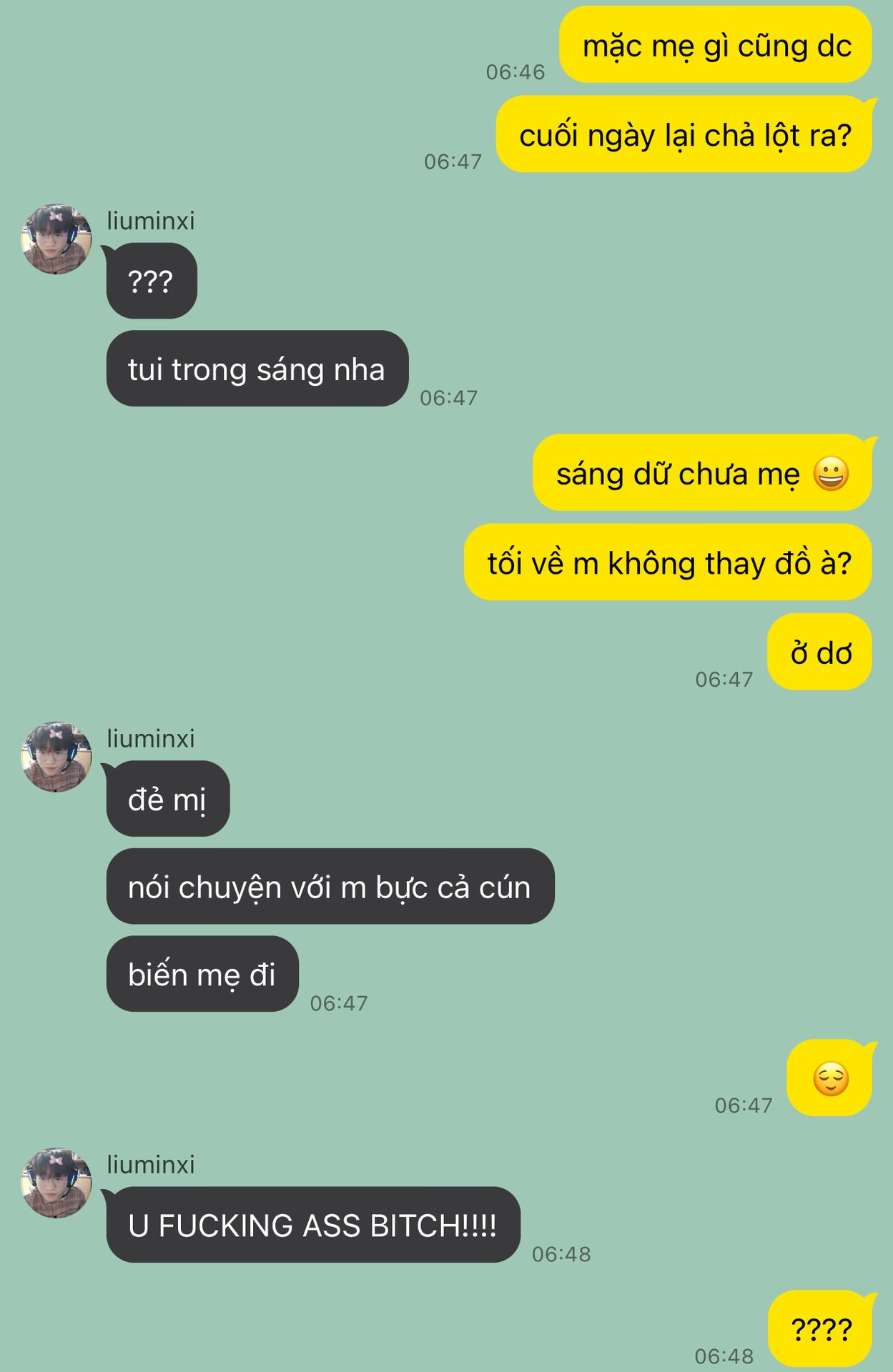Tap liuminxi's profile photo beside "đẻ mị"
Viewport: 893px width, 1372px height.
(x=56, y=757)
